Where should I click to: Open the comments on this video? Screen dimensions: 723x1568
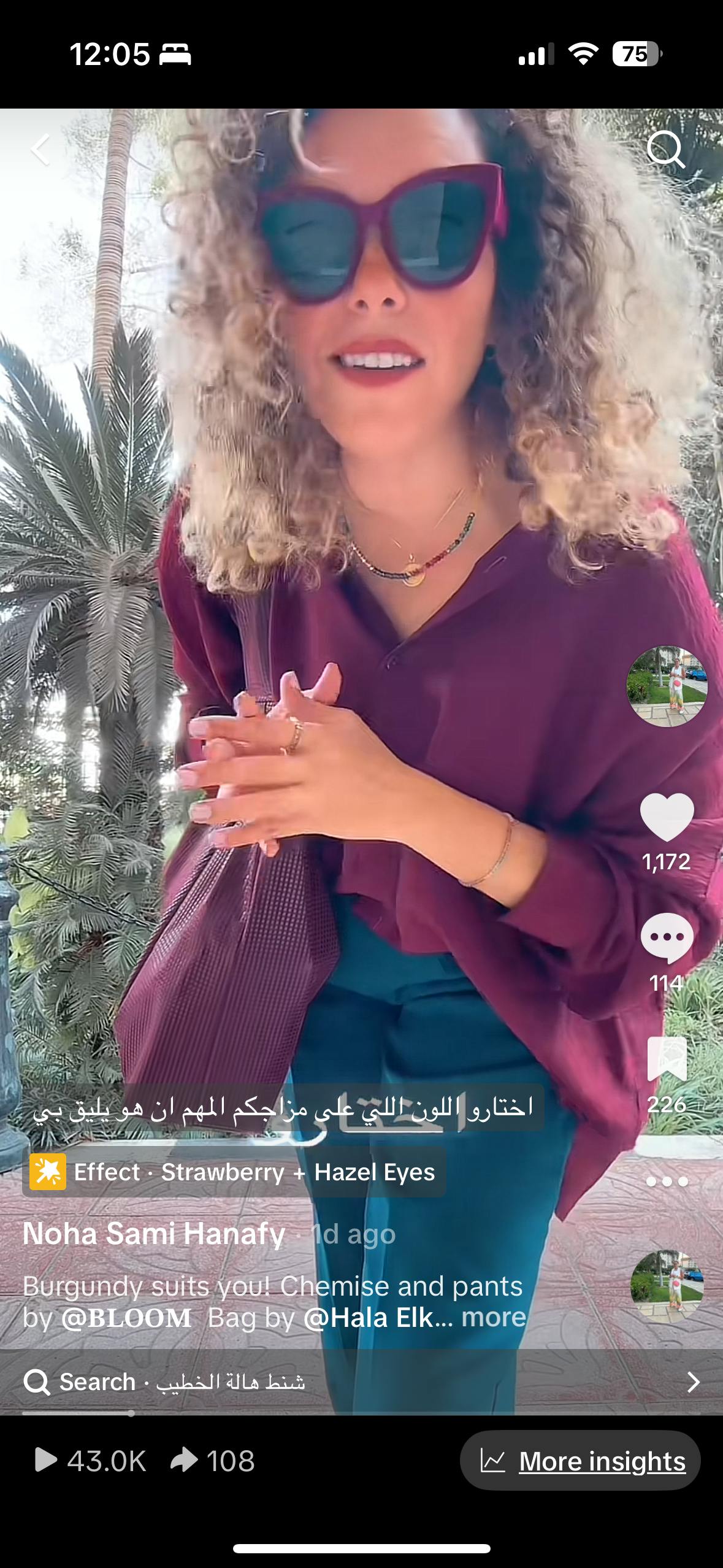[x=667, y=938]
